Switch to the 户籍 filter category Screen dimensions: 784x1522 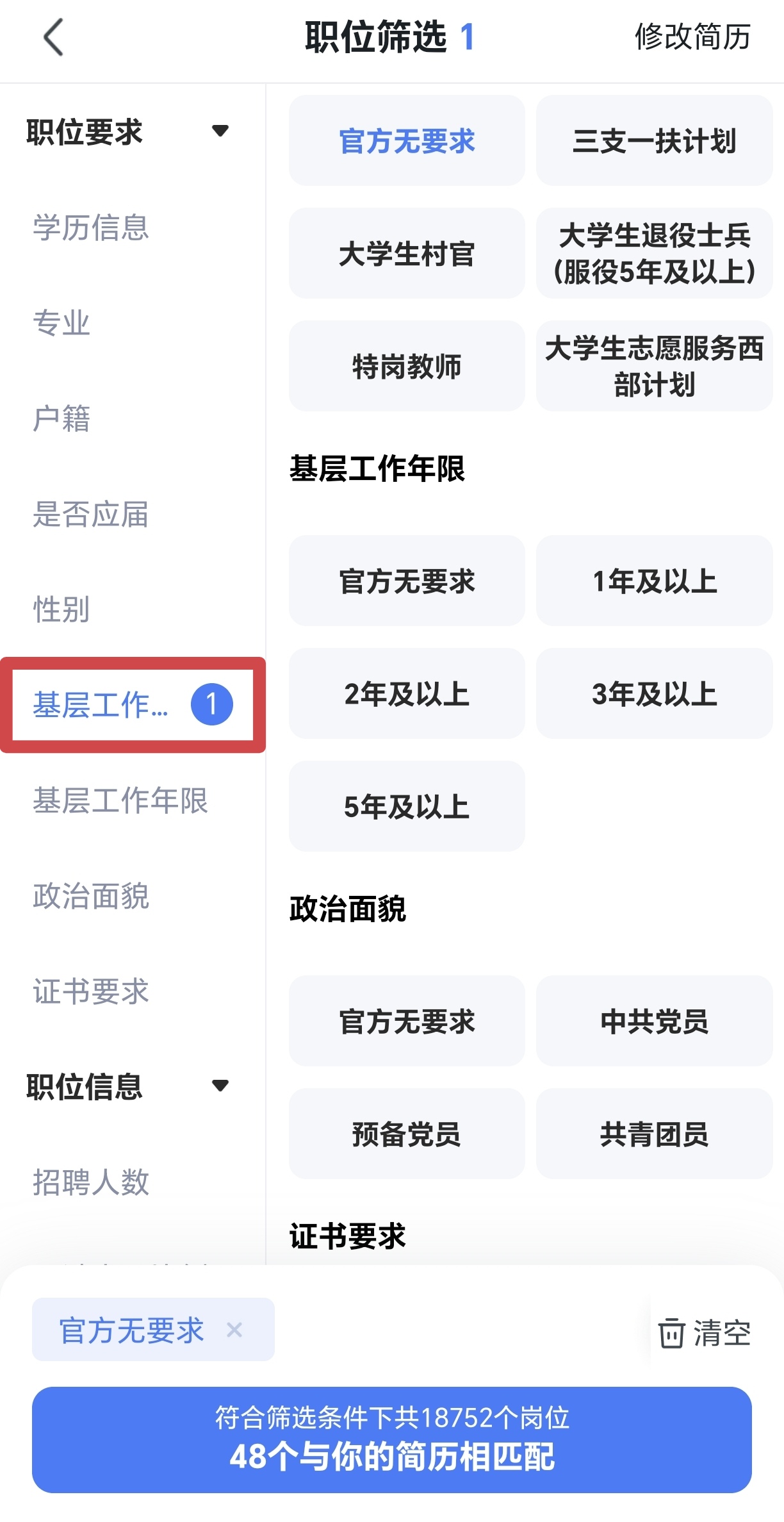[61, 419]
